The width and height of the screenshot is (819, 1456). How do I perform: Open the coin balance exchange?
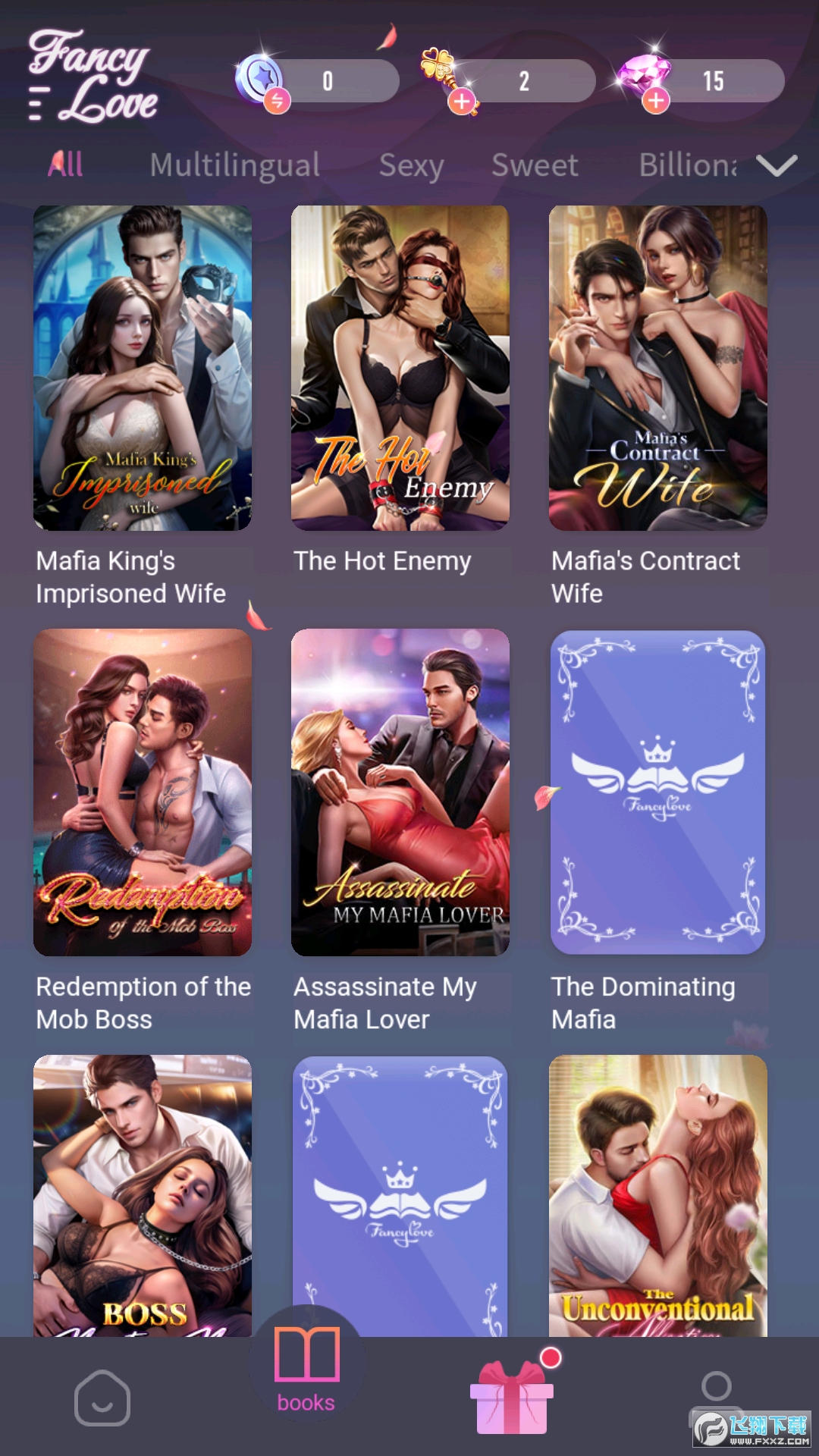pyautogui.click(x=277, y=99)
